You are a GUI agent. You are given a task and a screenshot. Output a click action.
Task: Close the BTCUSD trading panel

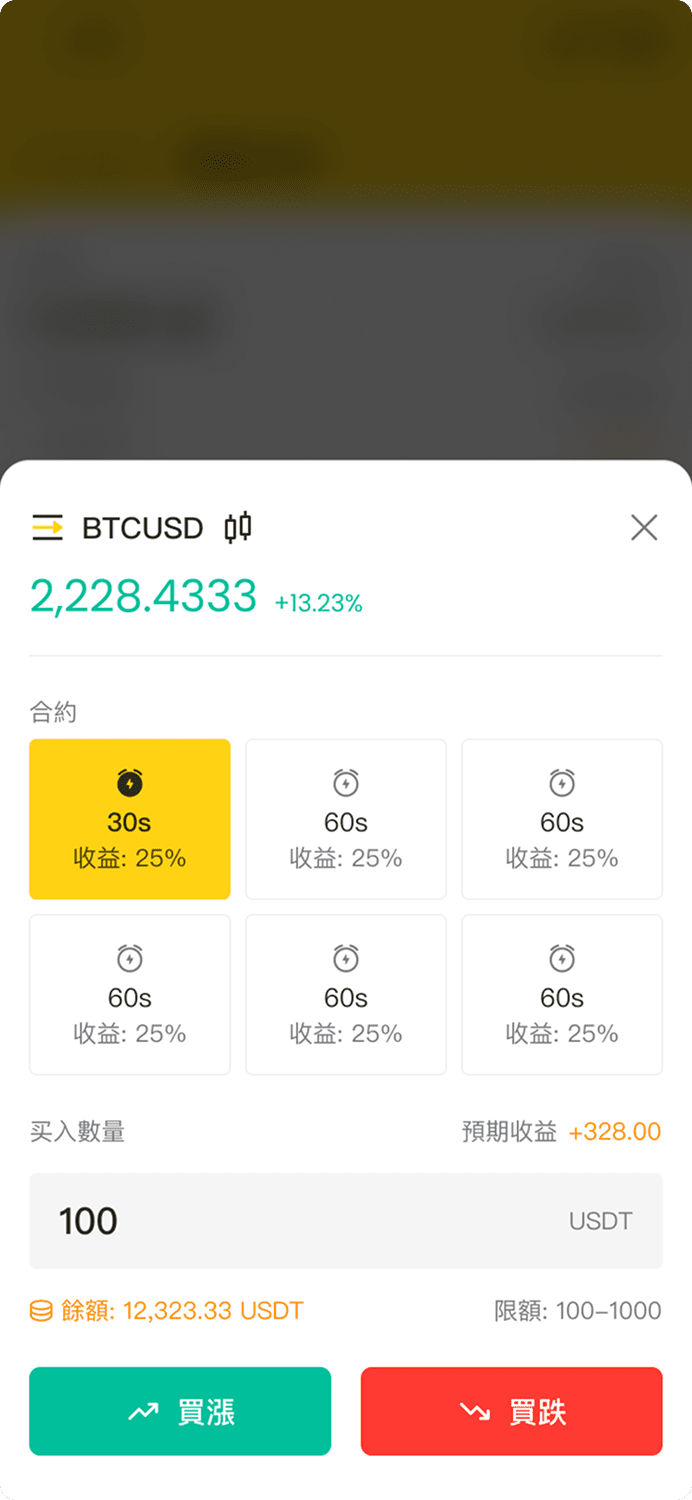pos(644,527)
